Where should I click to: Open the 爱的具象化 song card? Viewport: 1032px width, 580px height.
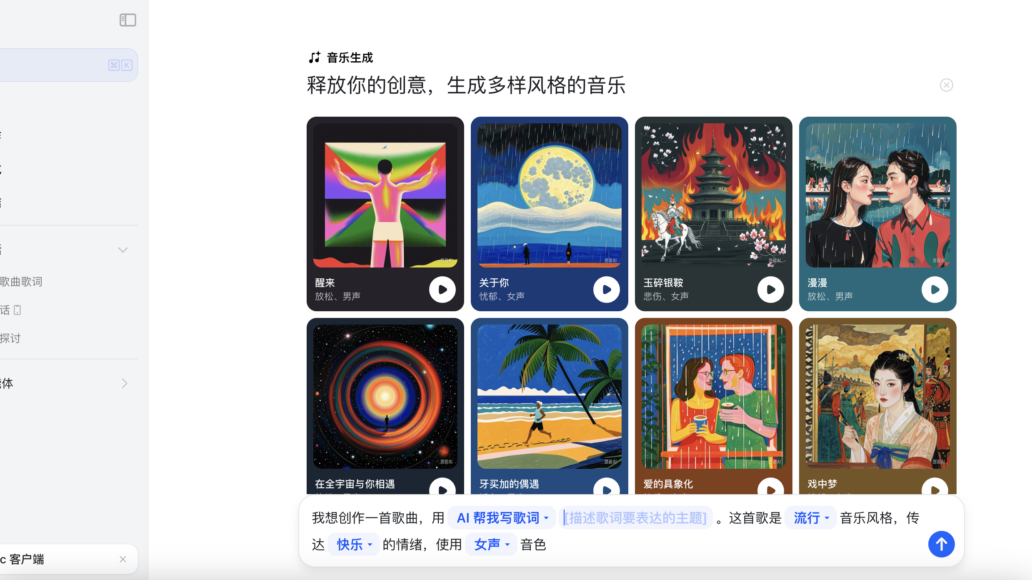pyautogui.click(x=713, y=400)
